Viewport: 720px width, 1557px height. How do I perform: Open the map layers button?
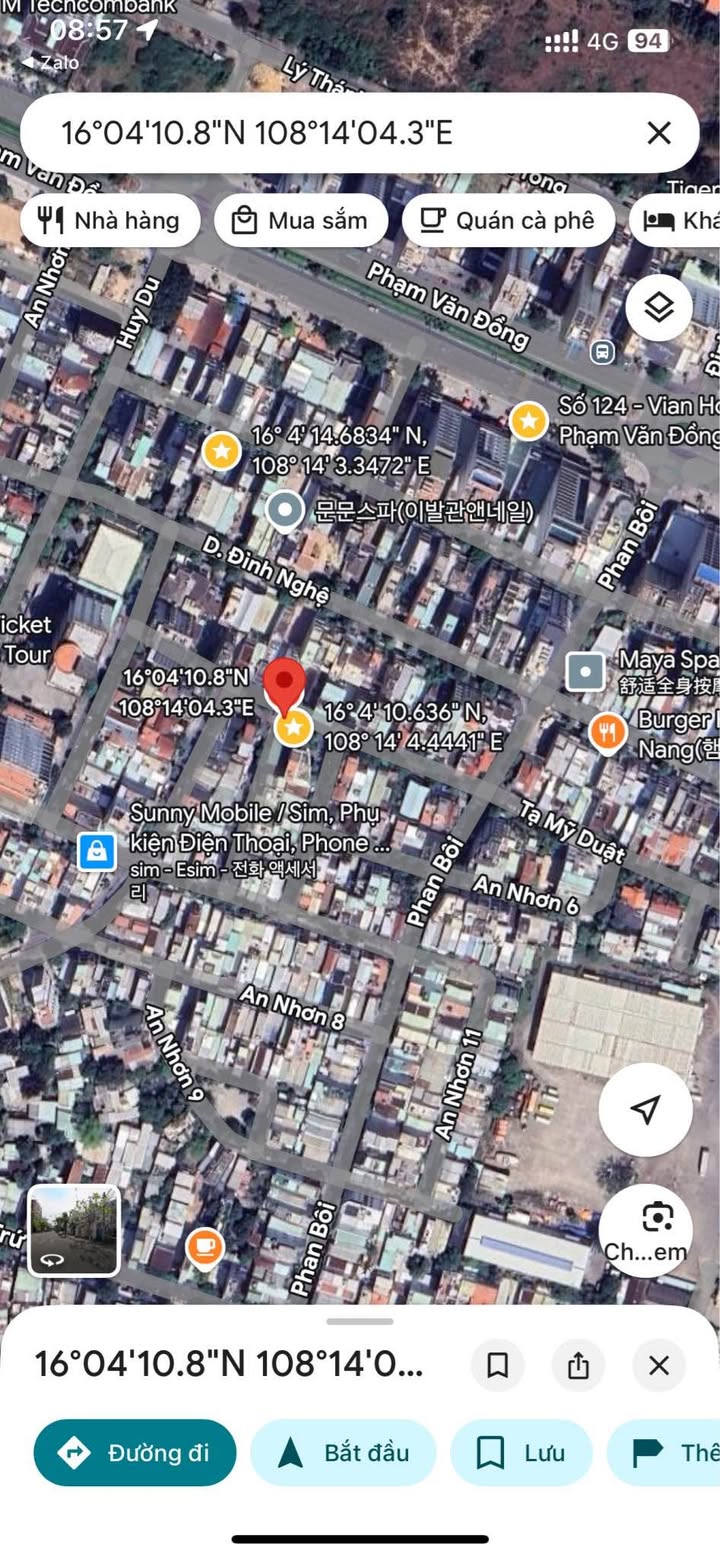coord(659,307)
